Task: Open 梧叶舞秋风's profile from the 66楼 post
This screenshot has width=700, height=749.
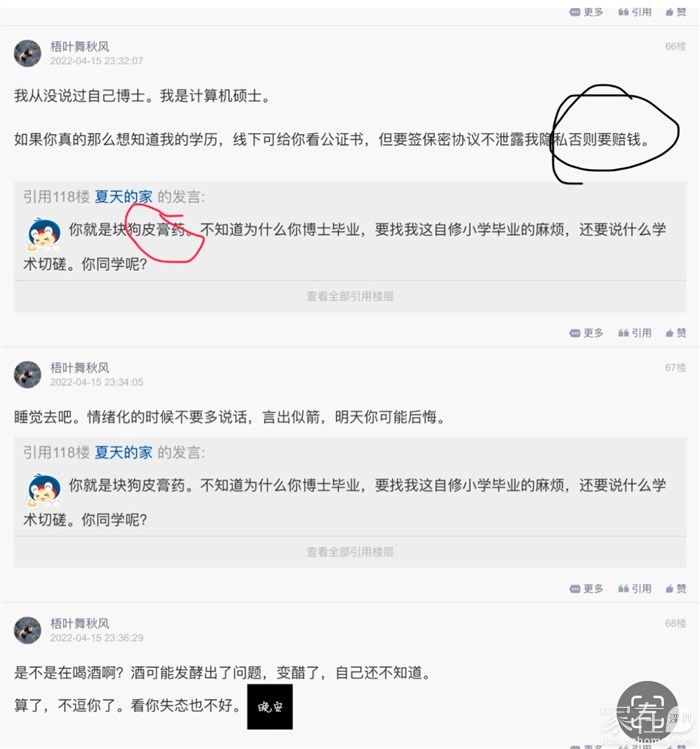Action: [80, 46]
